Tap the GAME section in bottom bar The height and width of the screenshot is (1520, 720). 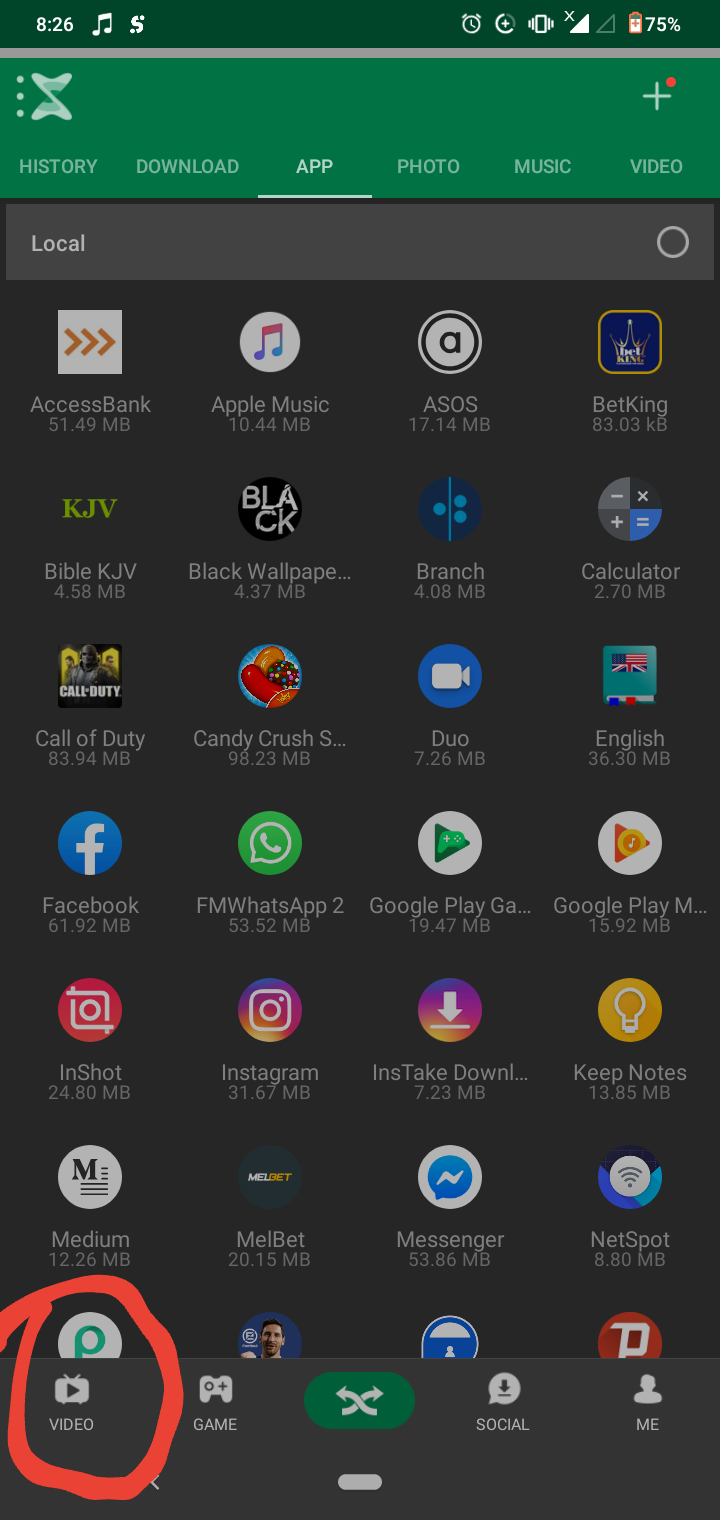[x=214, y=1400]
